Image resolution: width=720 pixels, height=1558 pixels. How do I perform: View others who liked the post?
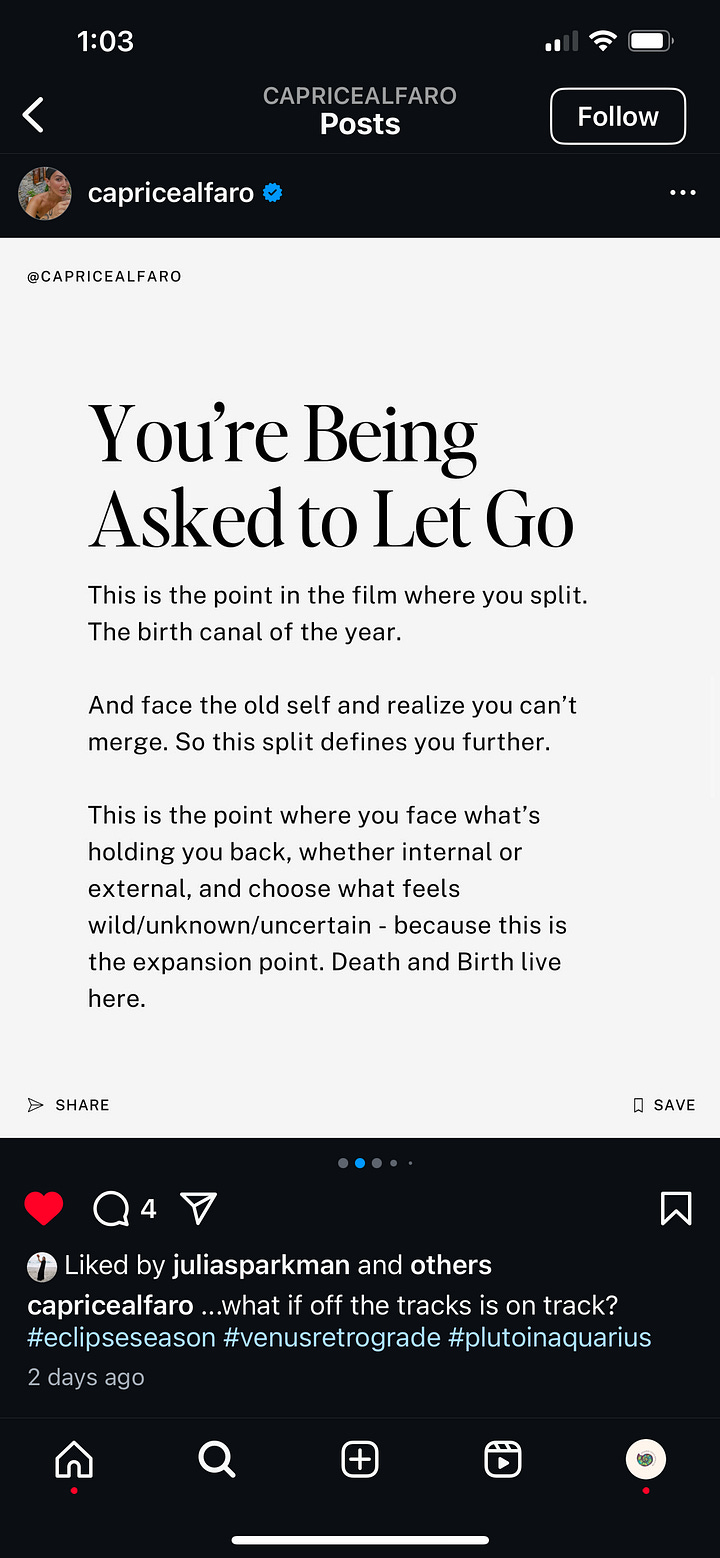coord(450,1265)
